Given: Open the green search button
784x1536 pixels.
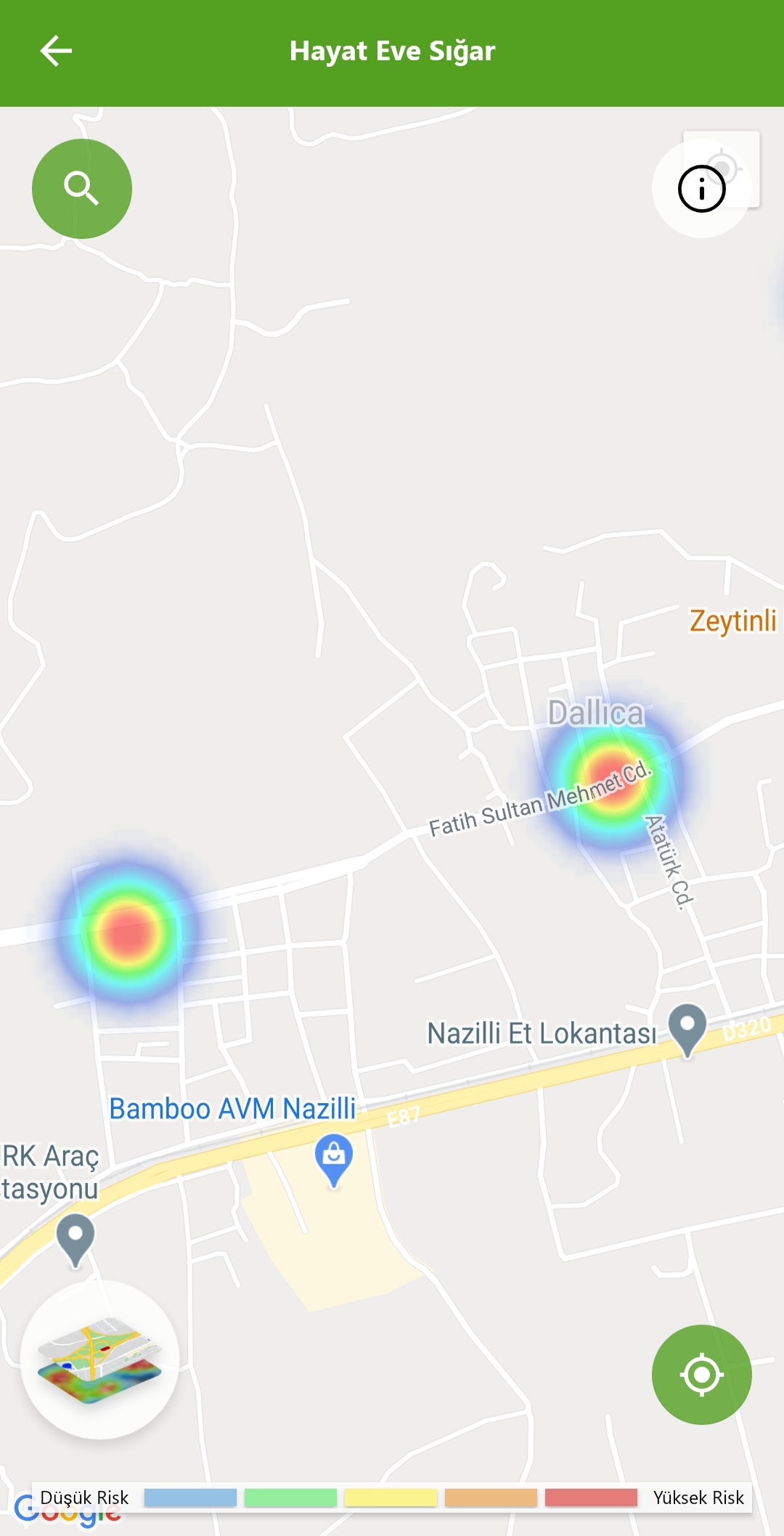Looking at the screenshot, I should point(82,189).
